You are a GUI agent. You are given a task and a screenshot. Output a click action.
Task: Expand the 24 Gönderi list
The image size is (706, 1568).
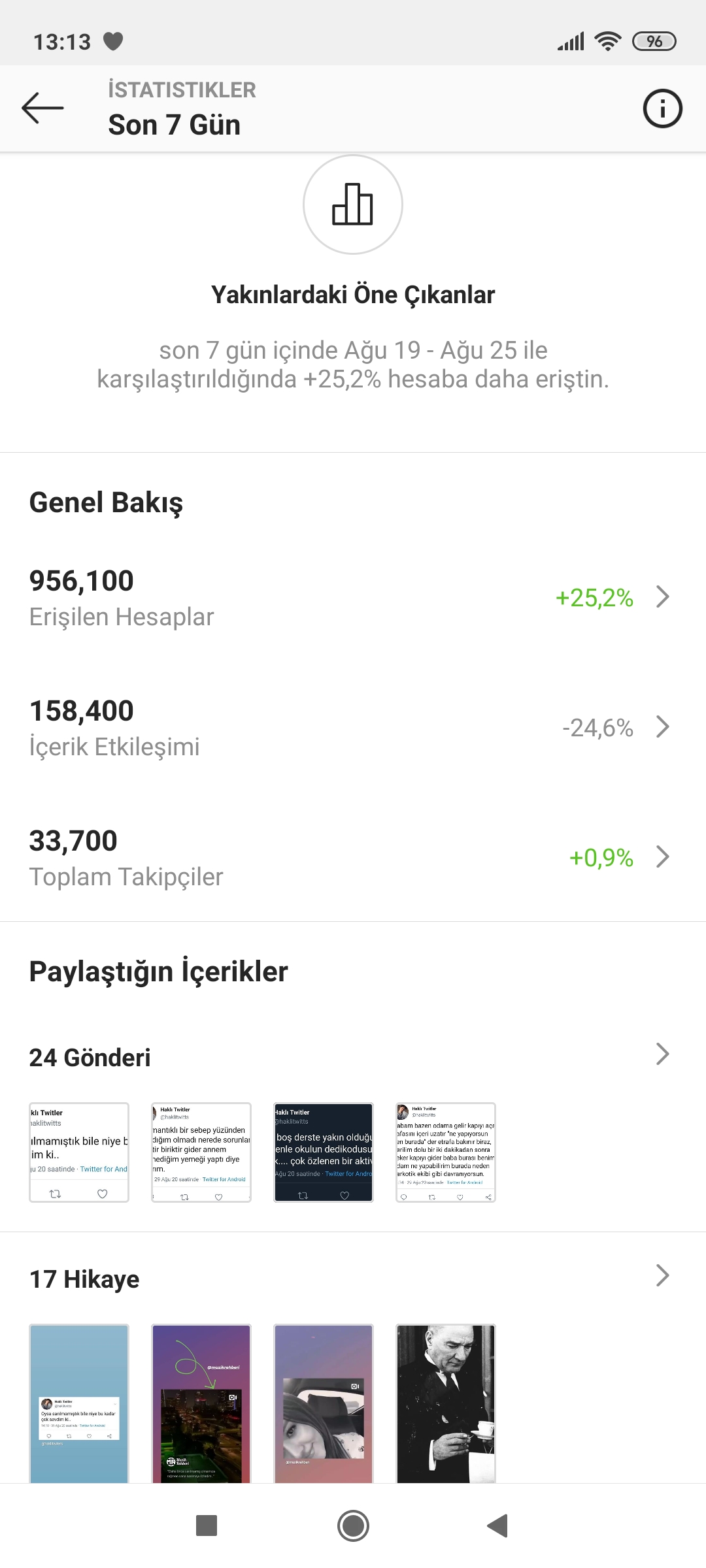point(353,1056)
